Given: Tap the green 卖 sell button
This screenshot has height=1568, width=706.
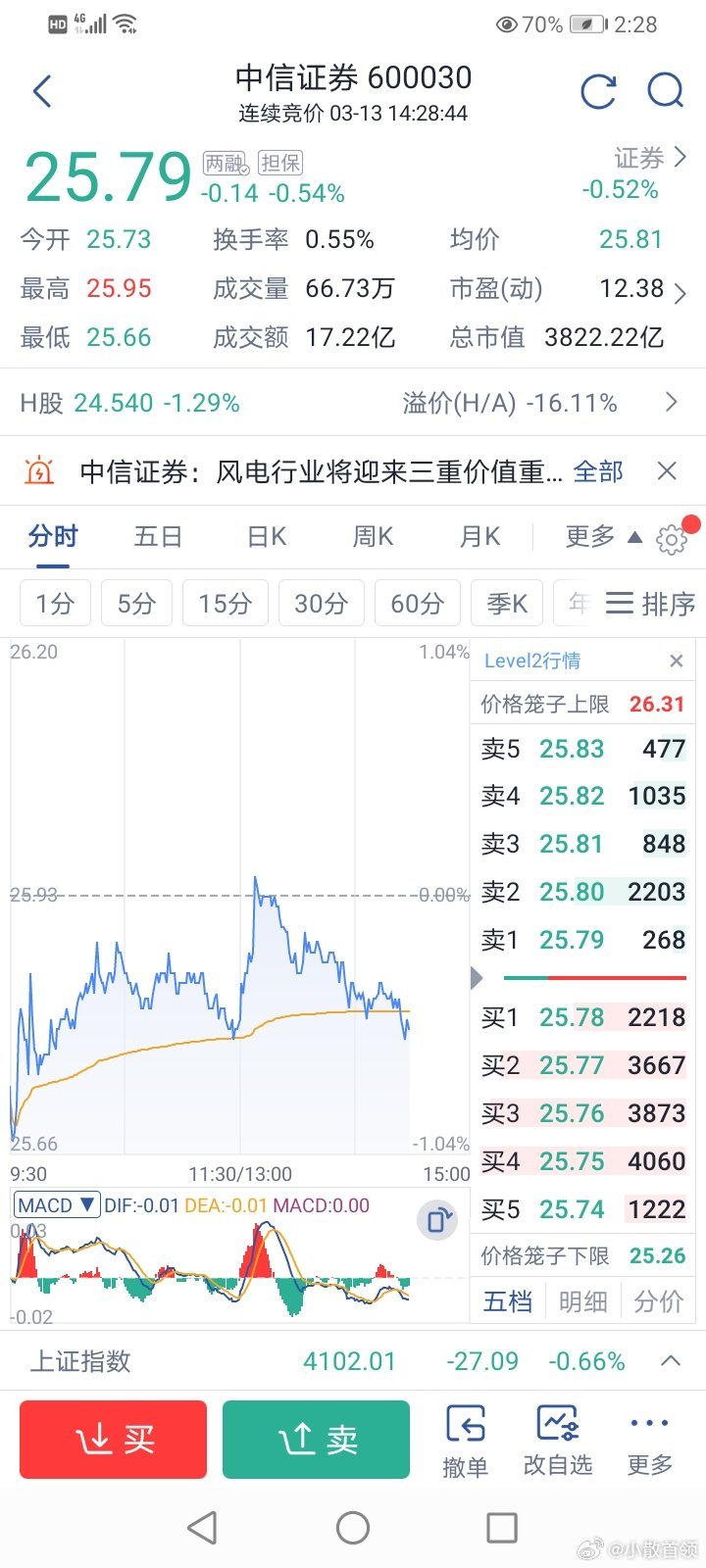Looking at the screenshot, I should [x=316, y=1438].
